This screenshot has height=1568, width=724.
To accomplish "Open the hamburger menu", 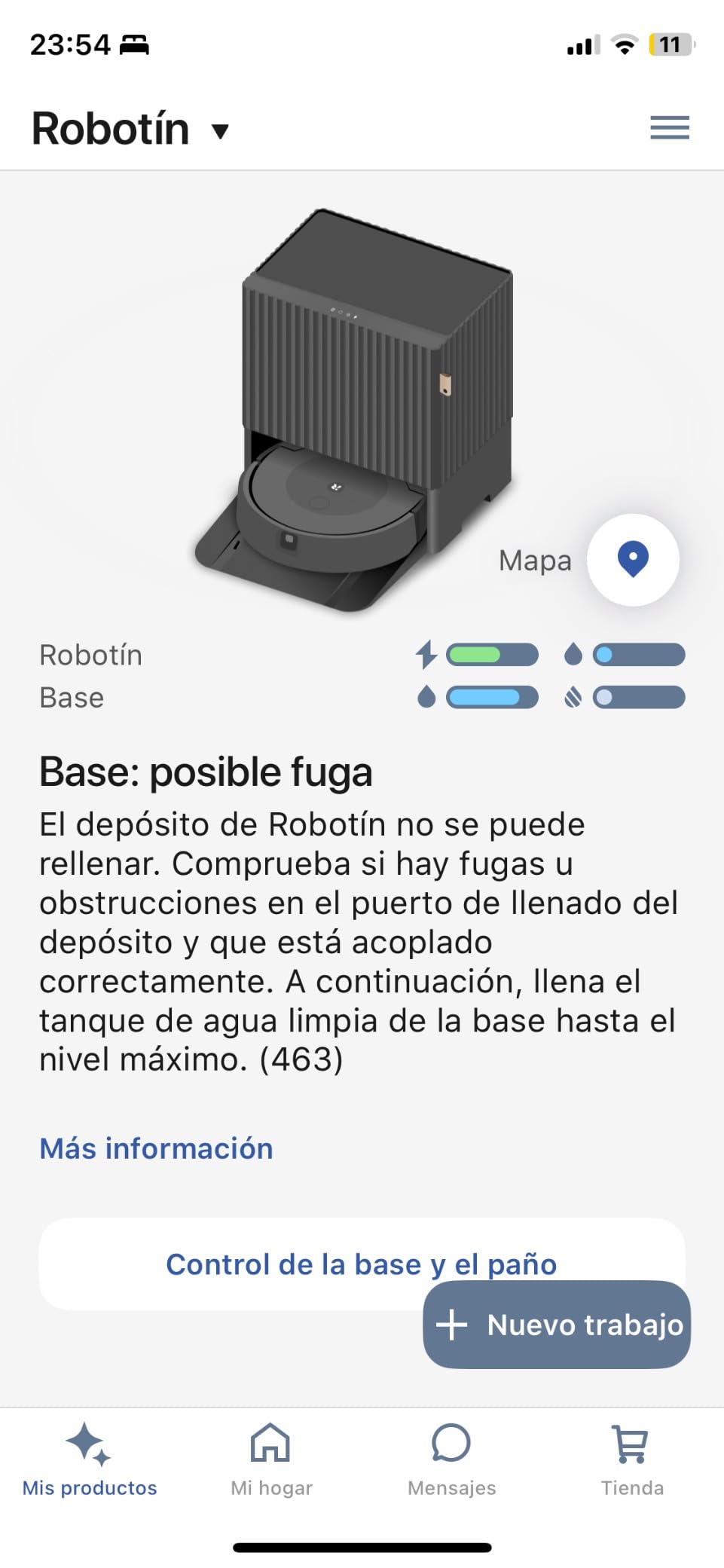I will 668,128.
